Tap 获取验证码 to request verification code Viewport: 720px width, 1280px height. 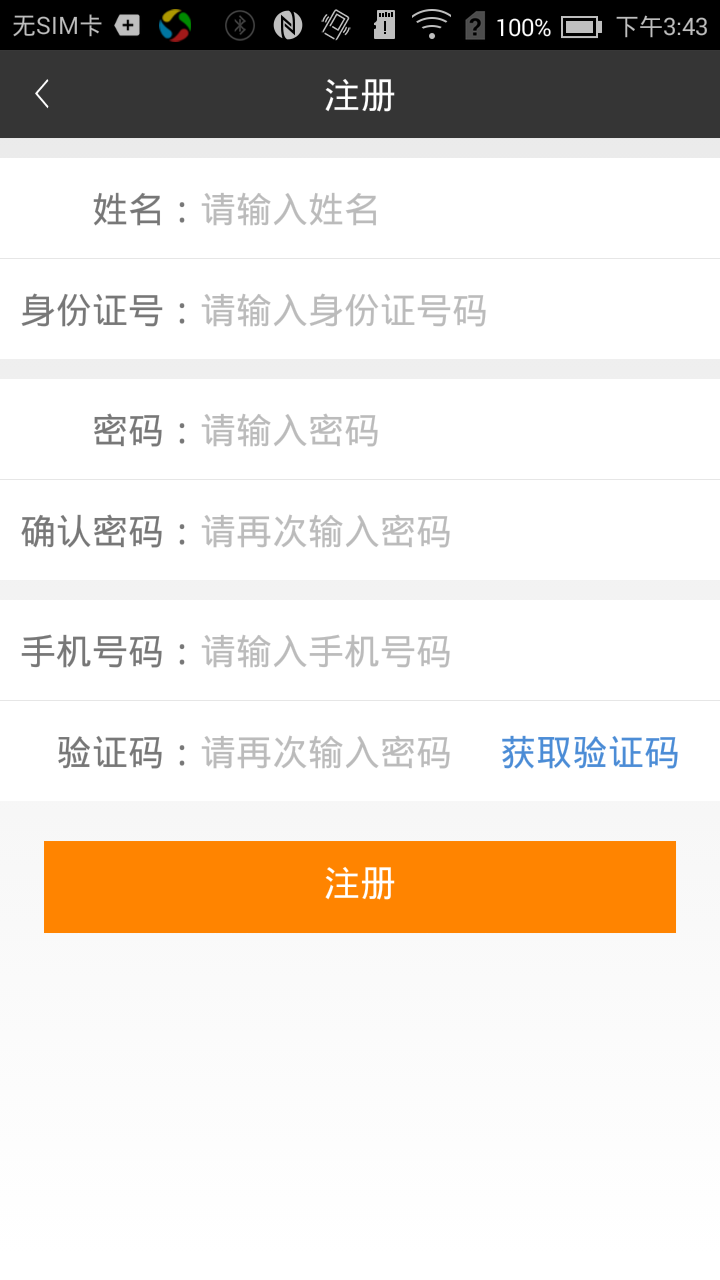[x=589, y=753]
